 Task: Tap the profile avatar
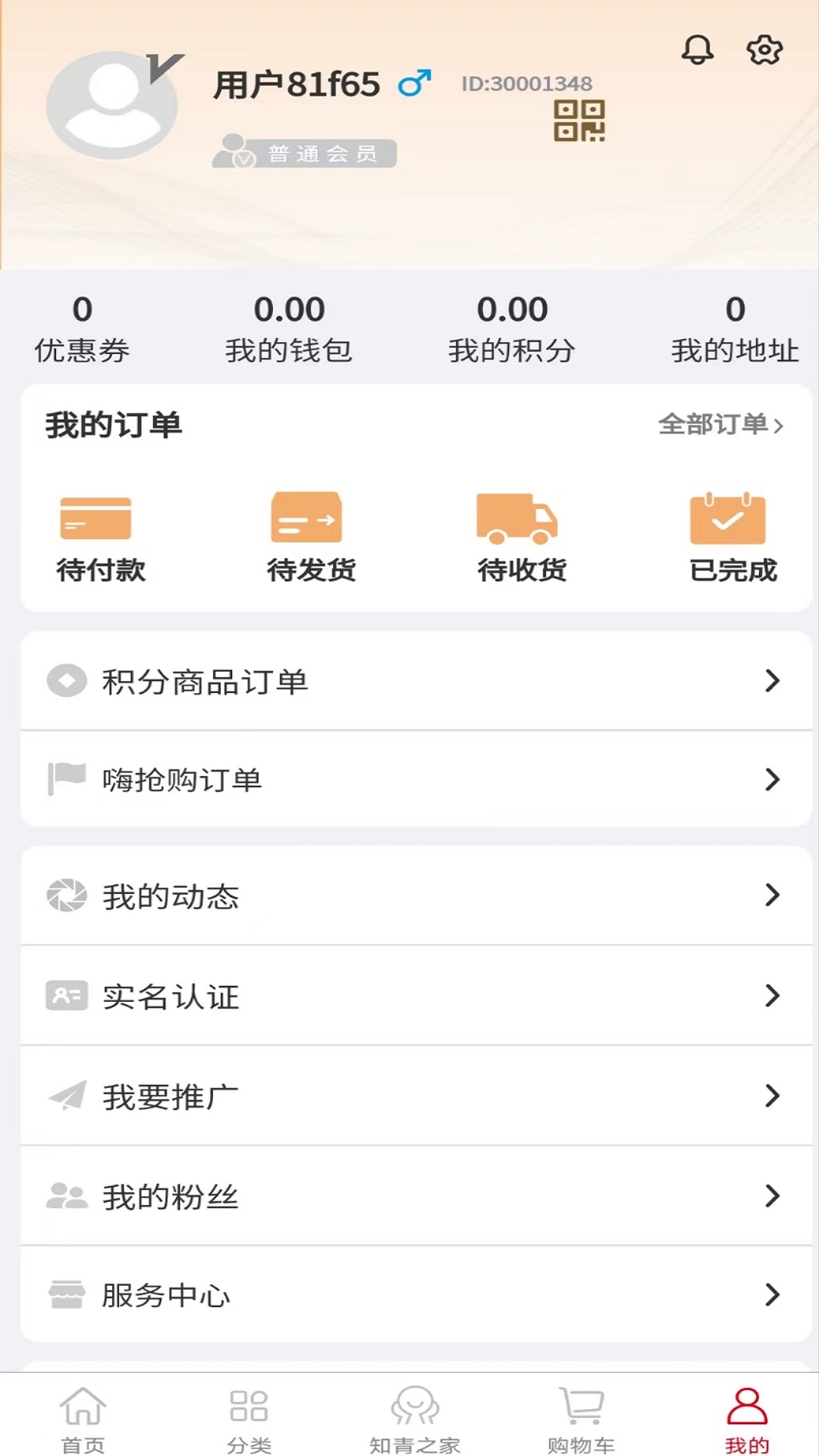pos(111,105)
